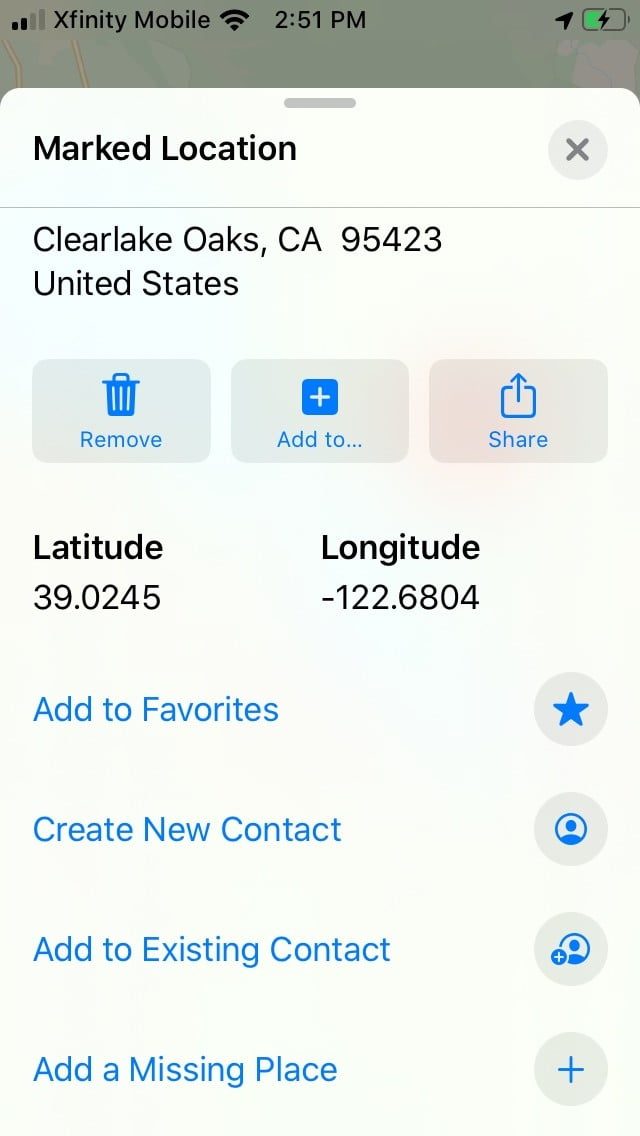
Task: Tap the Add to... button
Action: [x=320, y=411]
